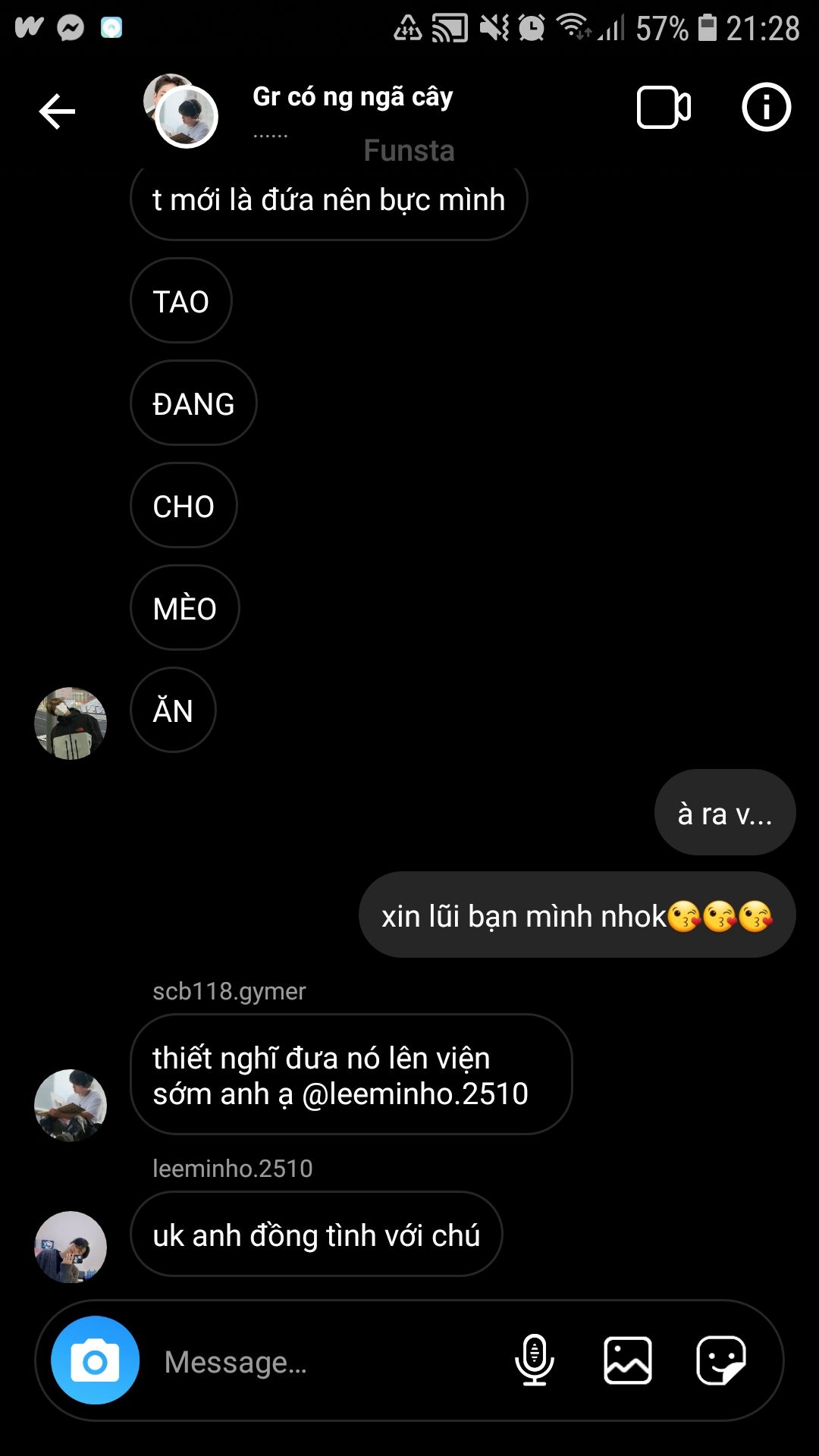Open the group name 'Gr có ng ngã cây'
The height and width of the screenshot is (1456, 819).
353,97
